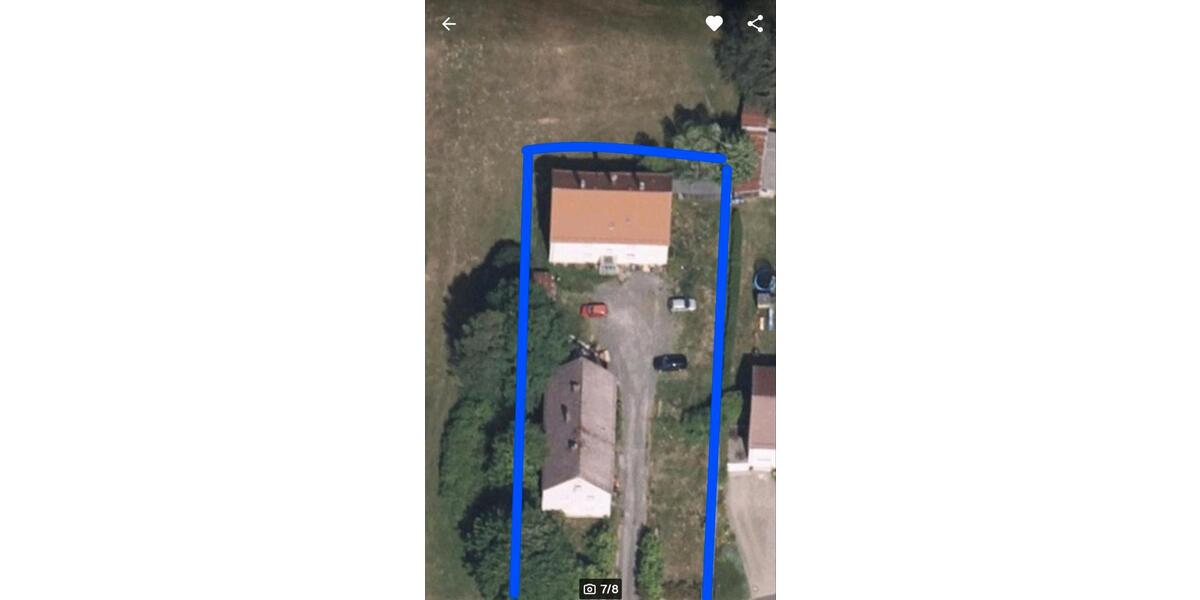Viewport: 1200px width, 600px height.
Task: Go back using the arrow icon
Action: tap(449, 24)
